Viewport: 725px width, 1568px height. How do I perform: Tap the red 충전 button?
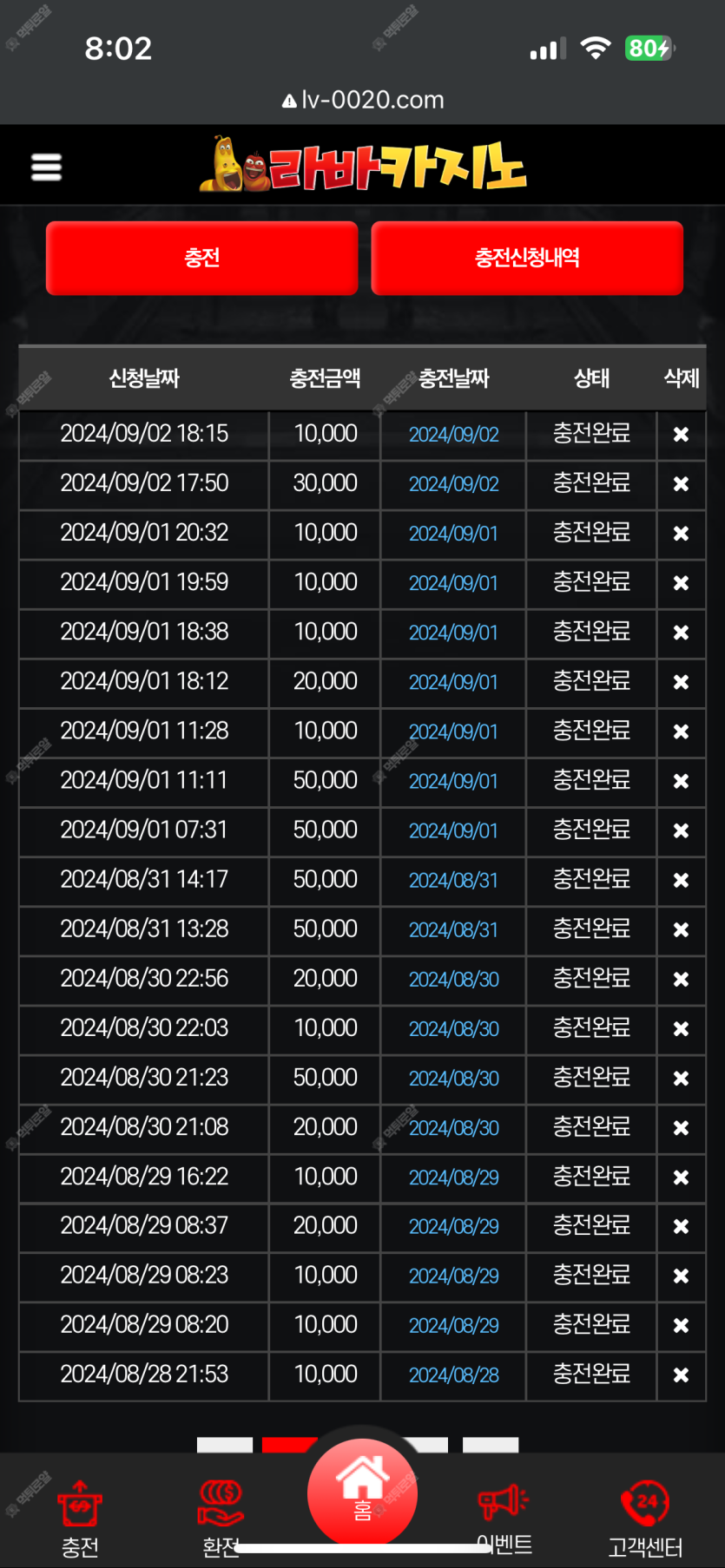pos(201,258)
